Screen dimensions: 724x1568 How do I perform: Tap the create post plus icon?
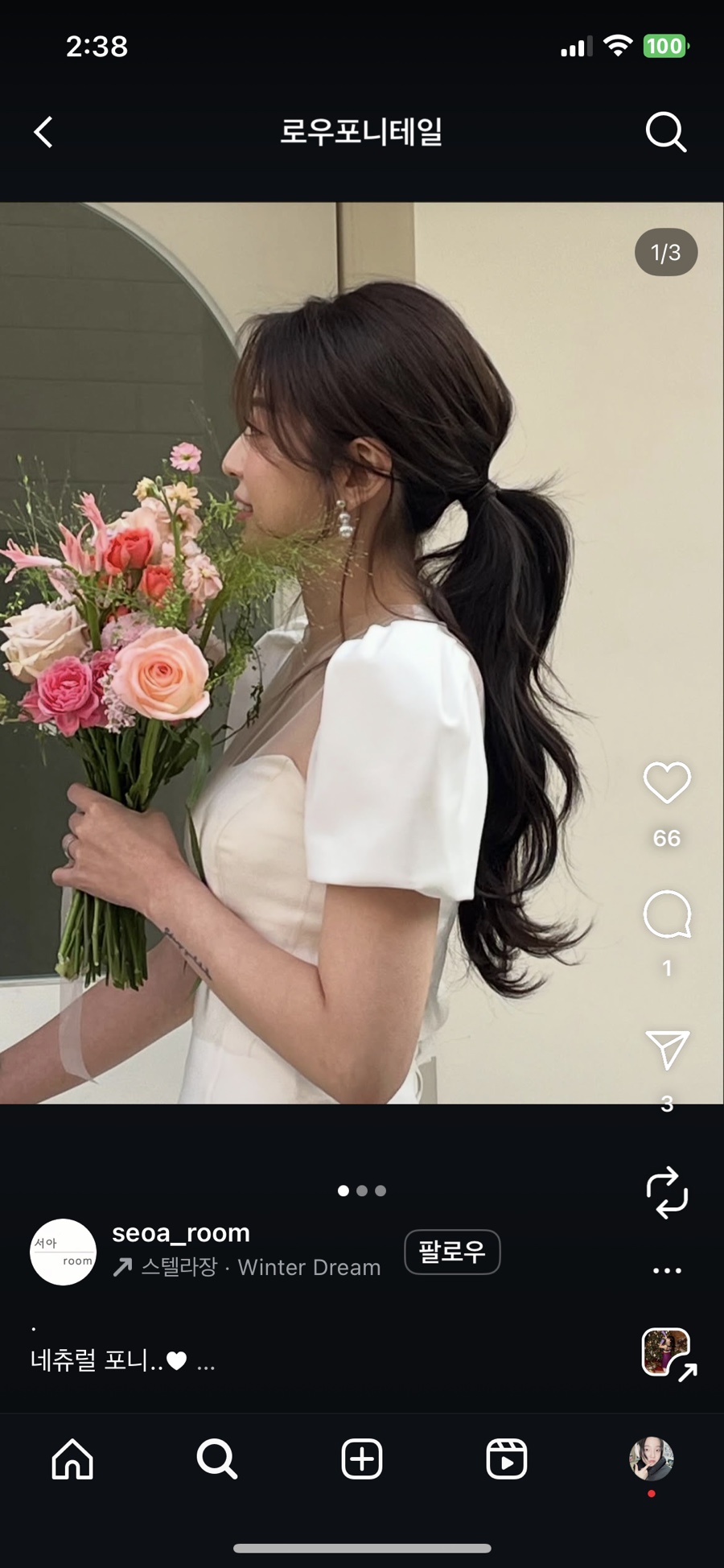[x=361, y=1461]
